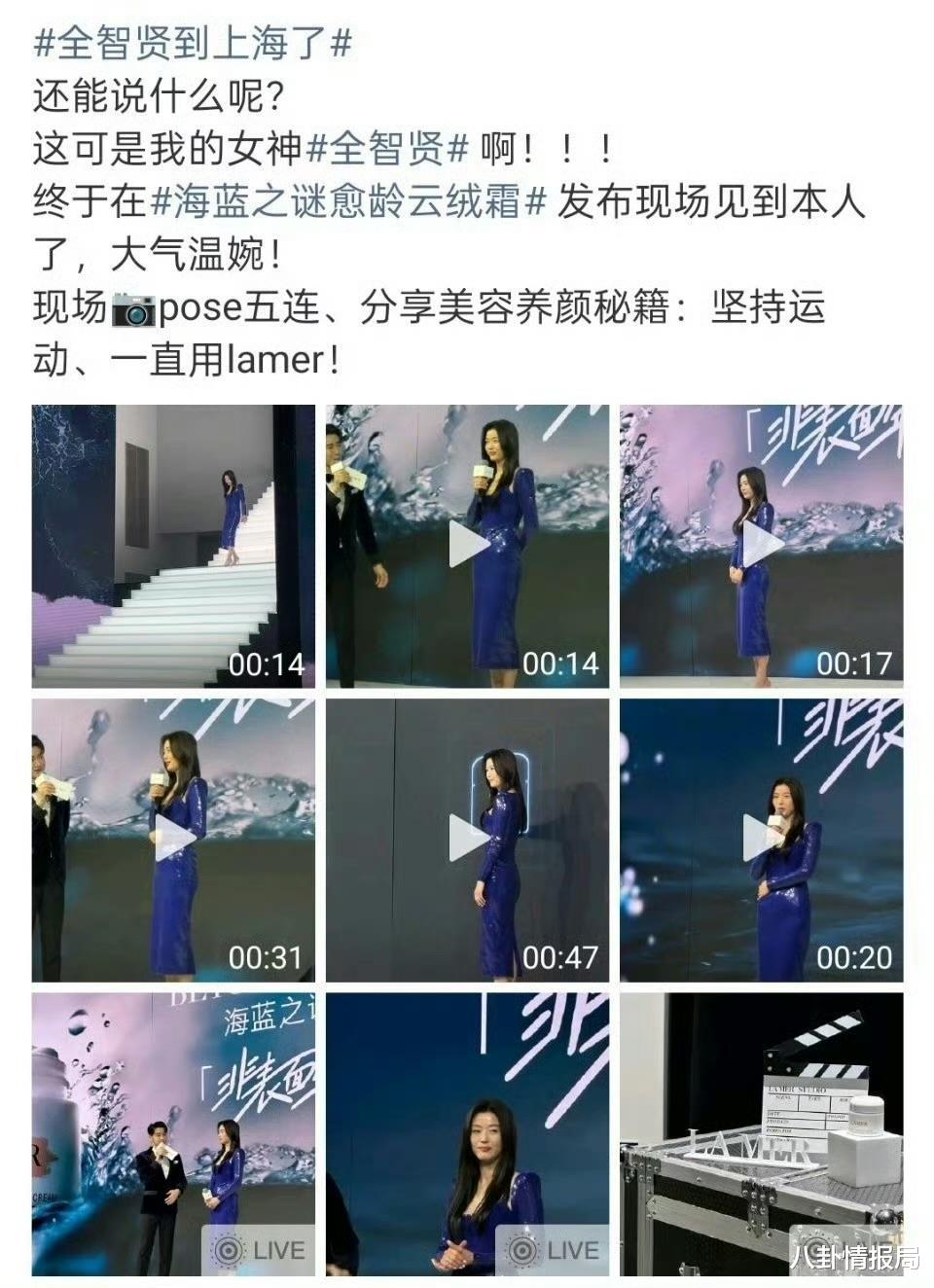Play the 00:47 video clip
The image size is (934, 1288).
pos(468,840)
